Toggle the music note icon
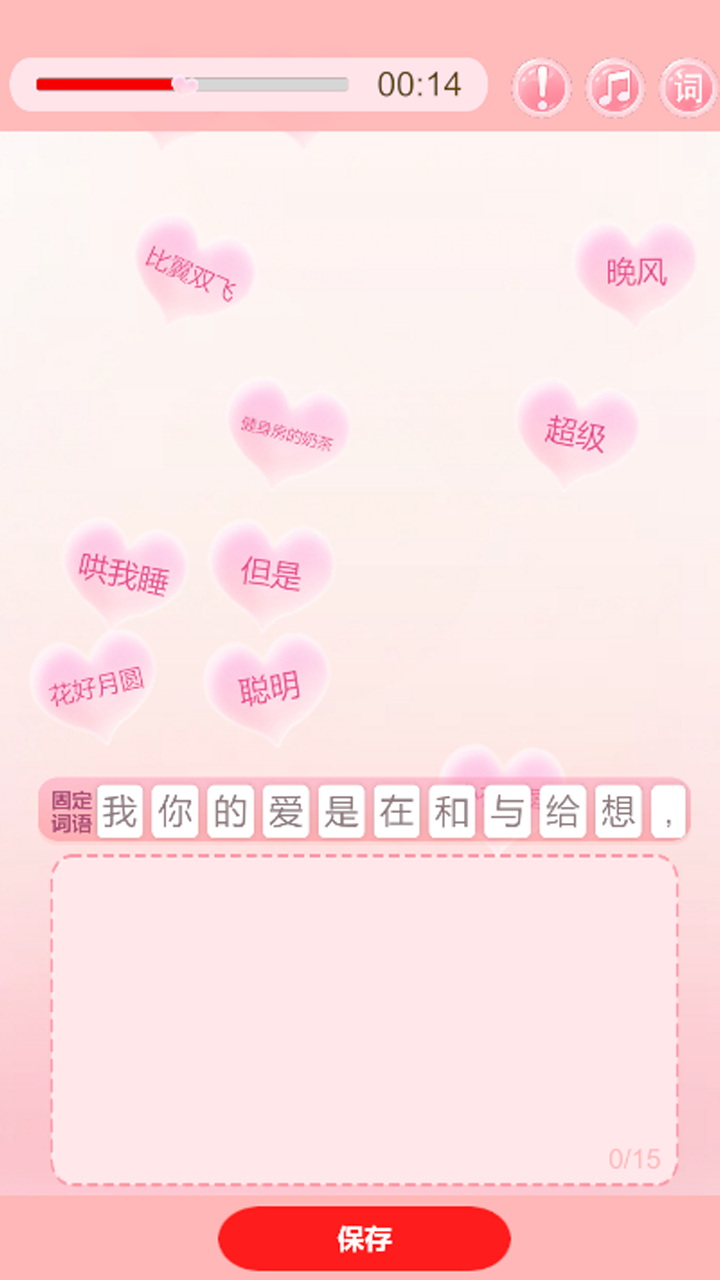Viewport: 720px width, 1280px height. point(615,88)
